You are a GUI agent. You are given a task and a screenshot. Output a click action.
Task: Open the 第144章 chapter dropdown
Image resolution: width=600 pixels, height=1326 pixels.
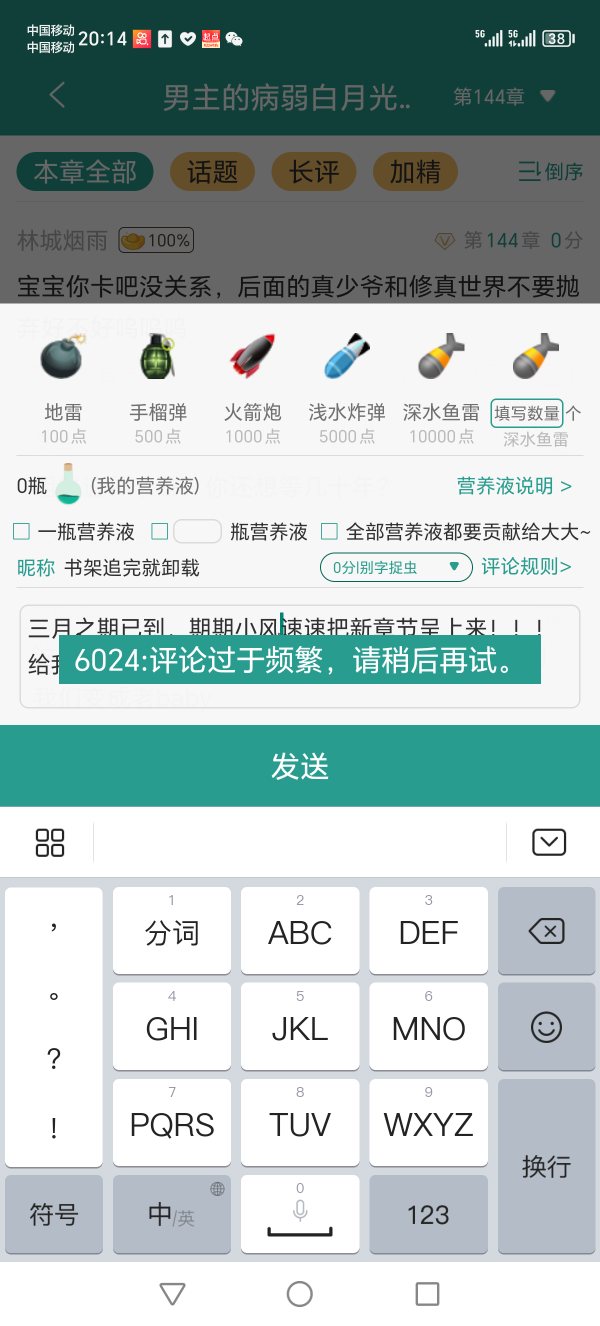point(504,97)
